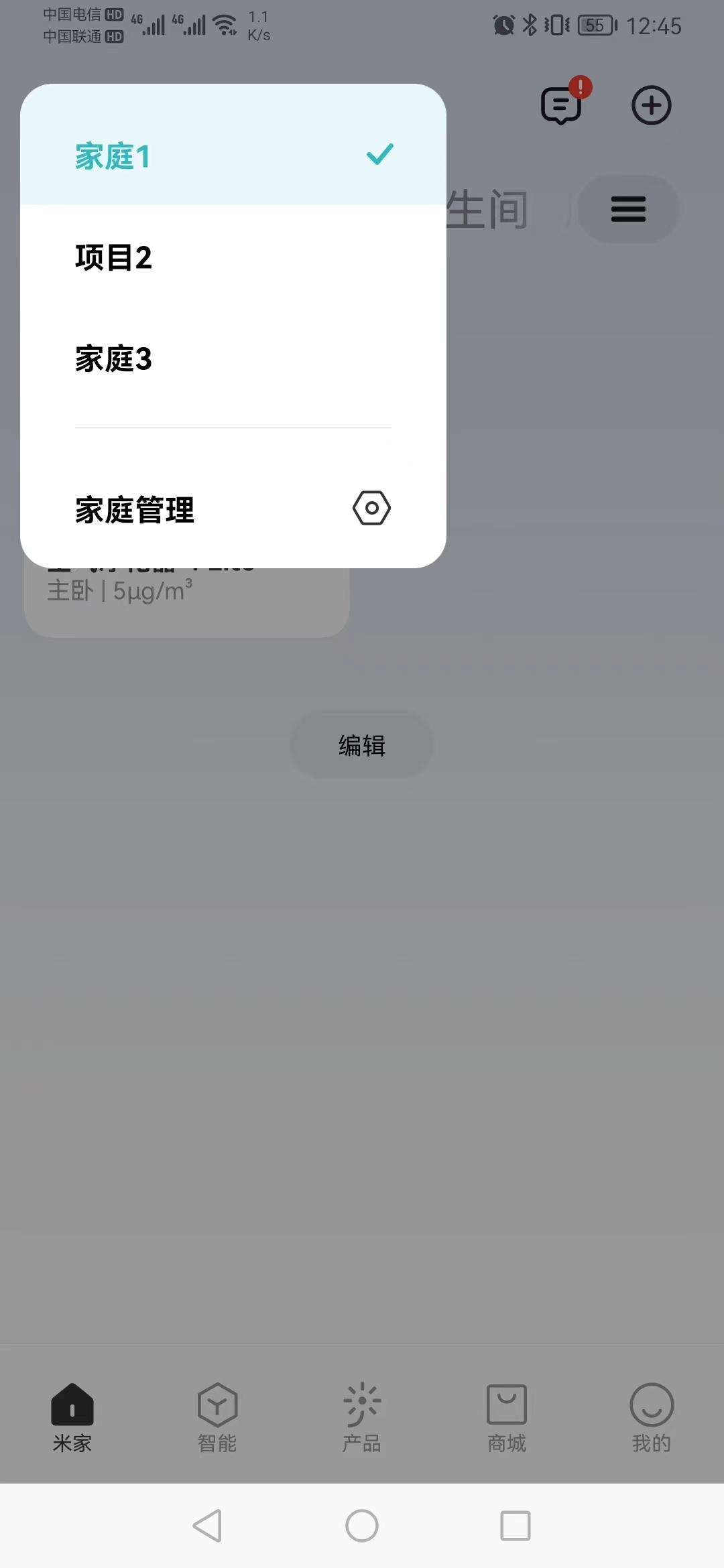Tap the plus icon to add device
This screenshot has width=724, height=1568.
pyautogui.click(x=651, y=105)
